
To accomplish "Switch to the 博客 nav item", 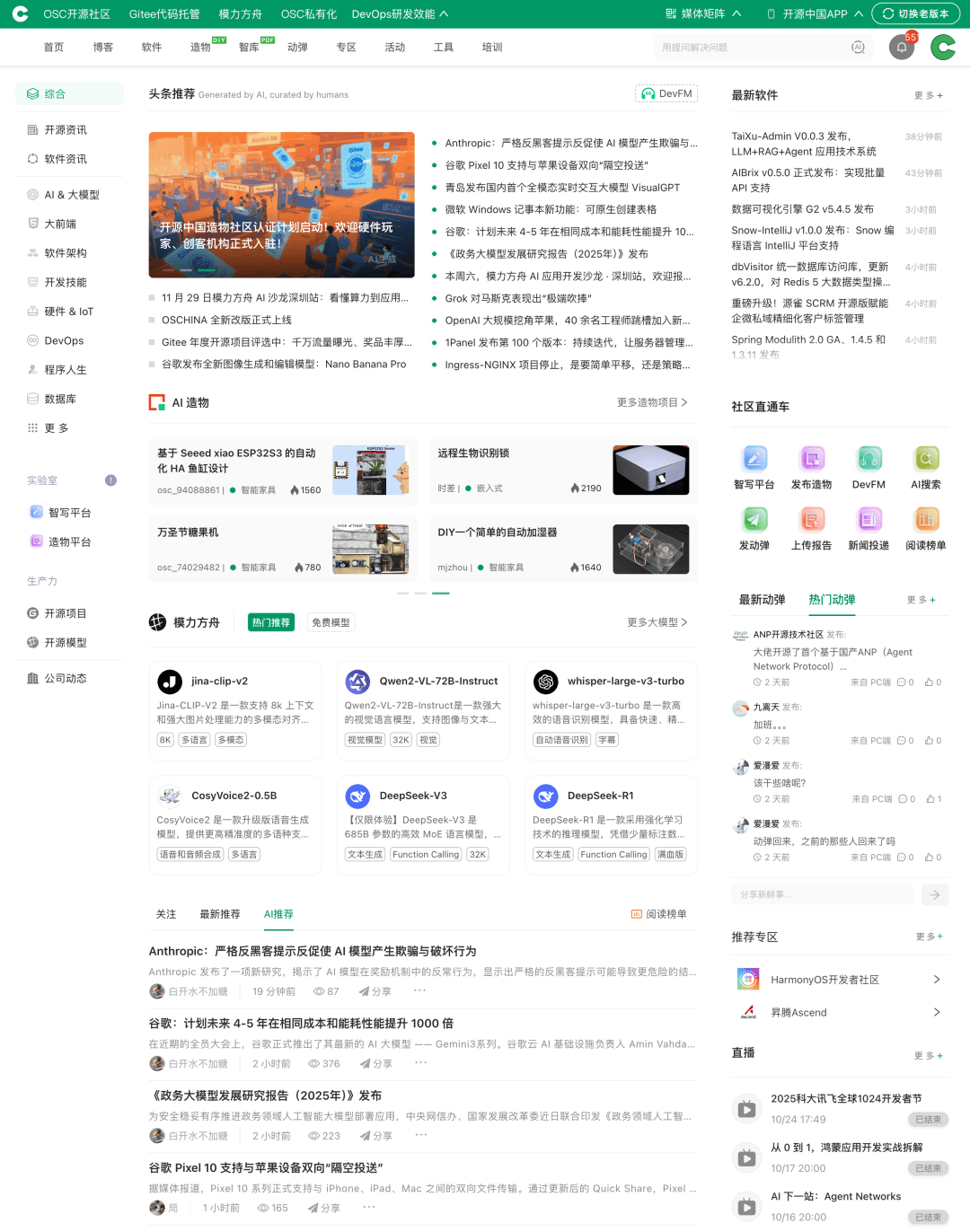I will (x=103, y=48).
